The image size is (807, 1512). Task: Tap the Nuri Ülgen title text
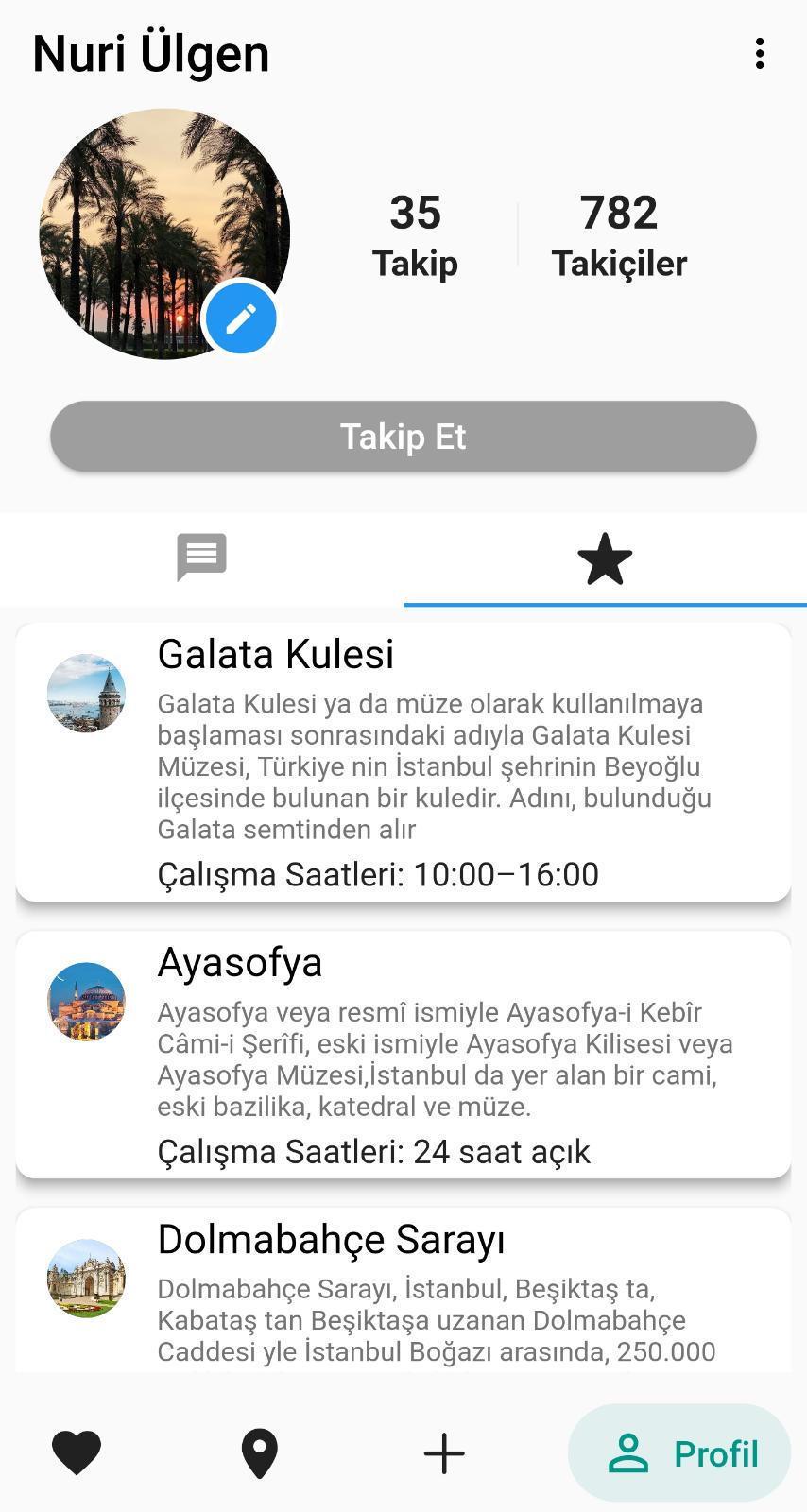(150, 54)
